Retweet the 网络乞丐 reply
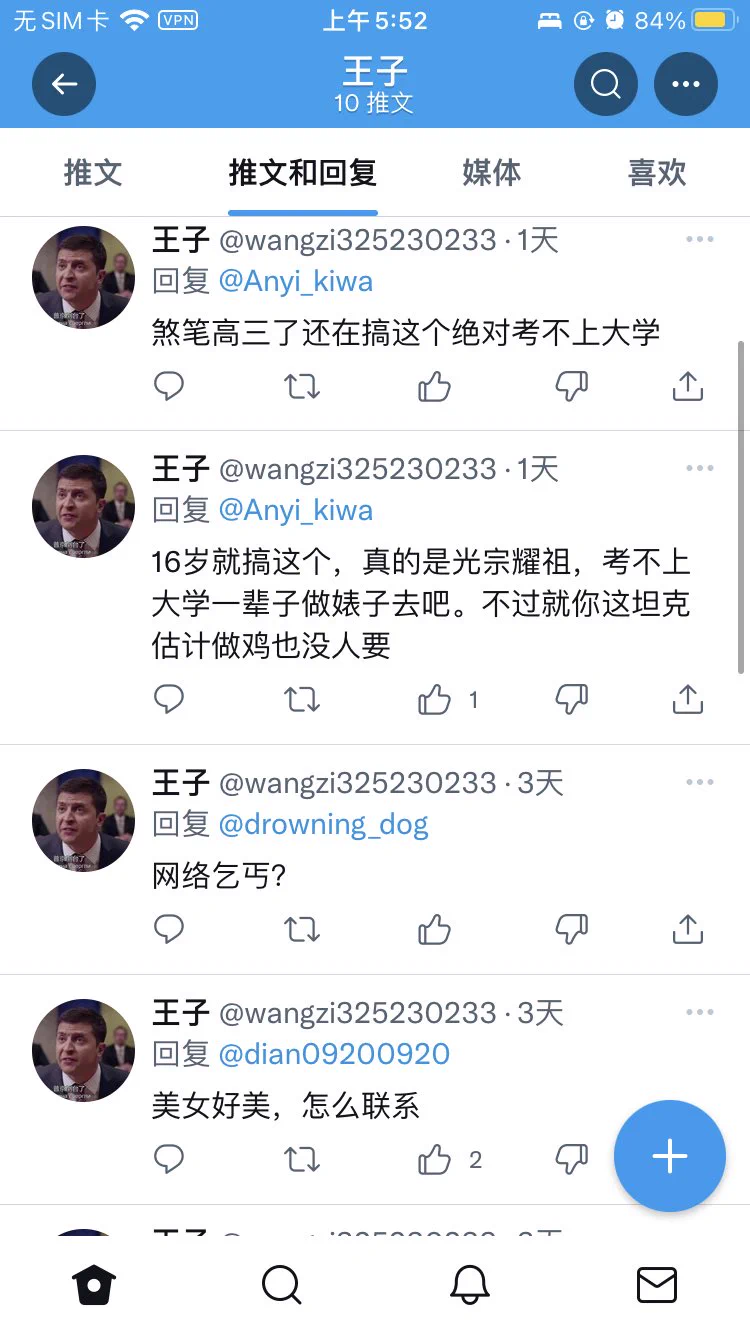The height and width of the screenshot is (1334, 750). [302, 930]
